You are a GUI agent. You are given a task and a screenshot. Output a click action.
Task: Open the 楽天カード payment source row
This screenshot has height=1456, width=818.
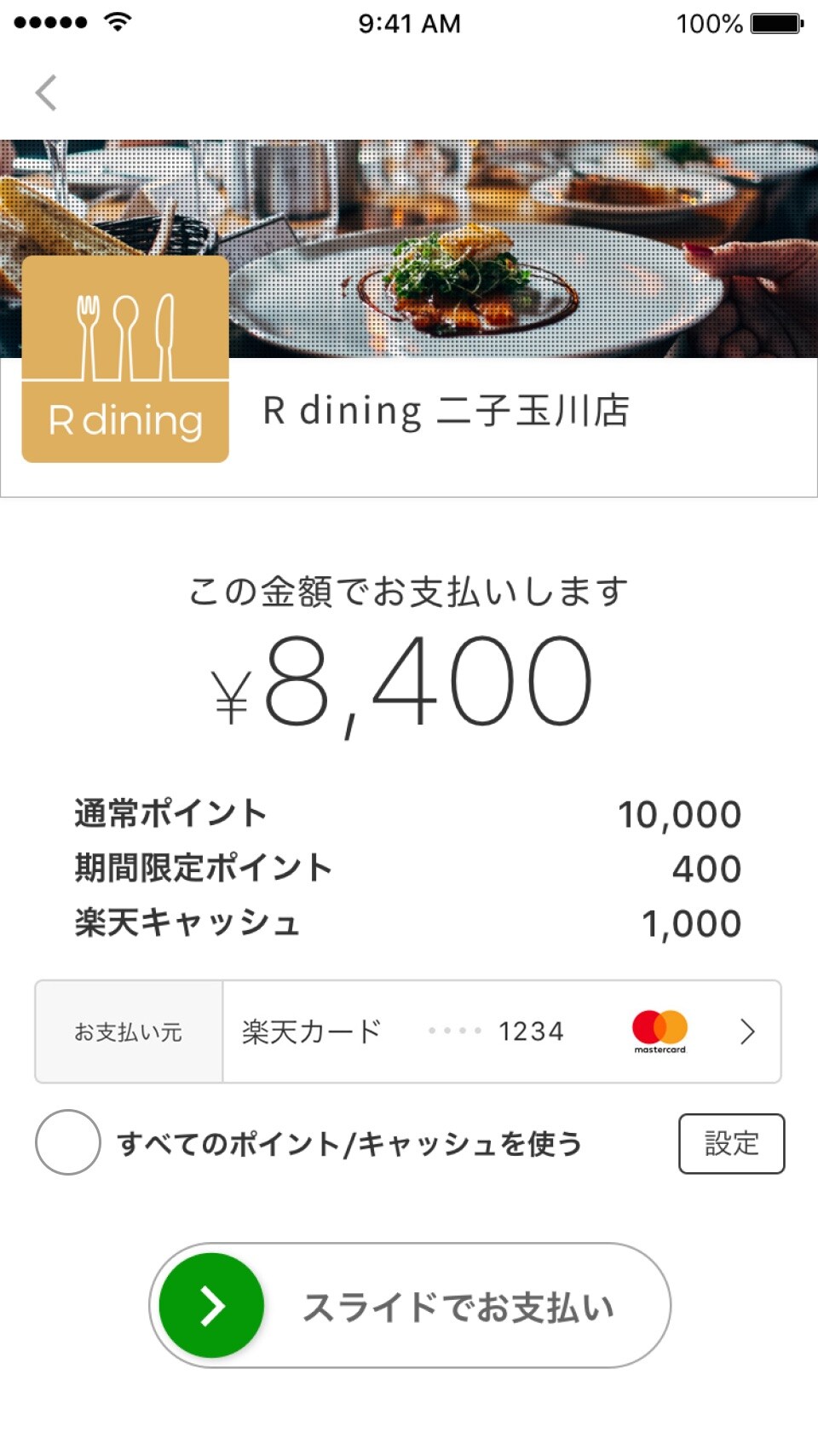point(501,1031)
